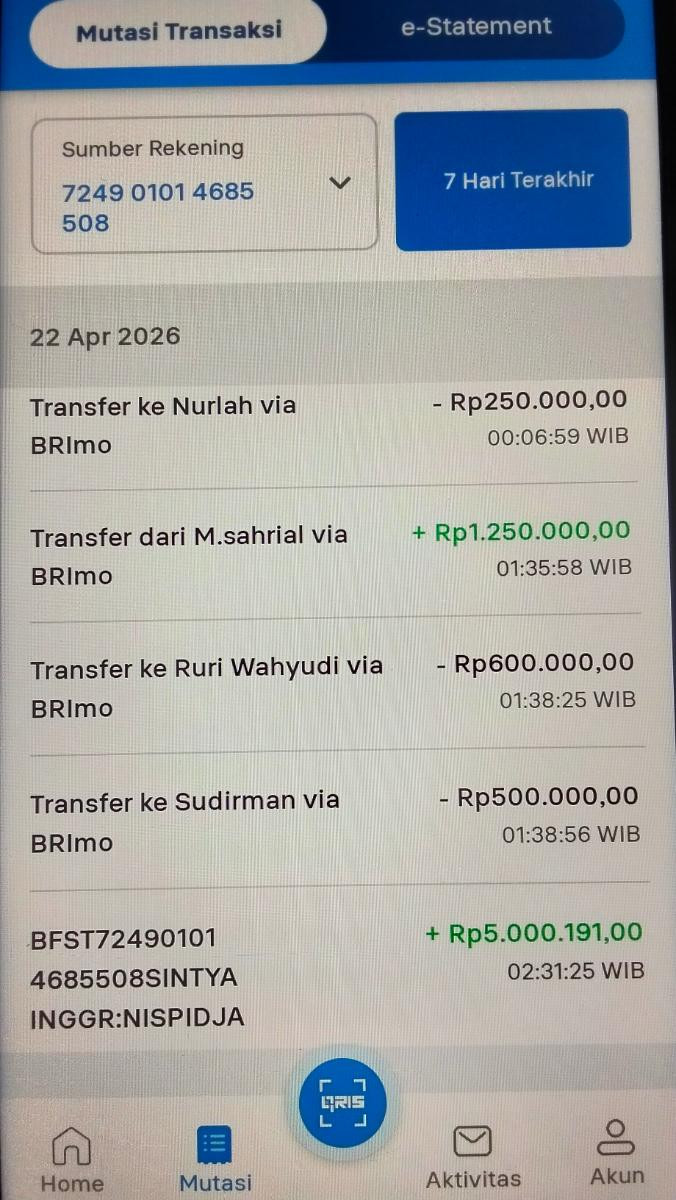Tap the 7 Hari Terakhir filter button
The height and width of the screenshot is (1200, 676).
tap(513, 180)
